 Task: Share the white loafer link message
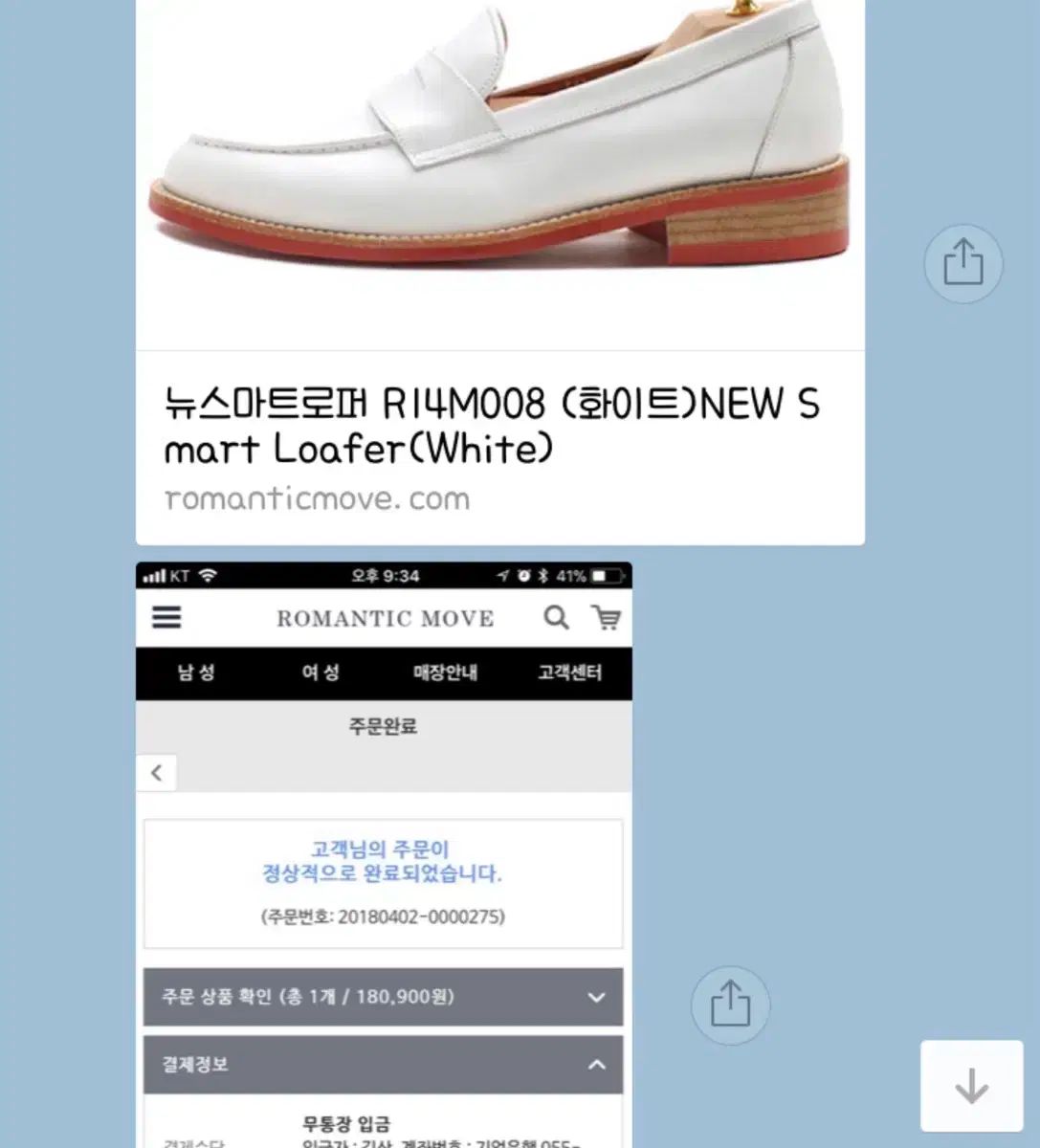coord(963,263)
